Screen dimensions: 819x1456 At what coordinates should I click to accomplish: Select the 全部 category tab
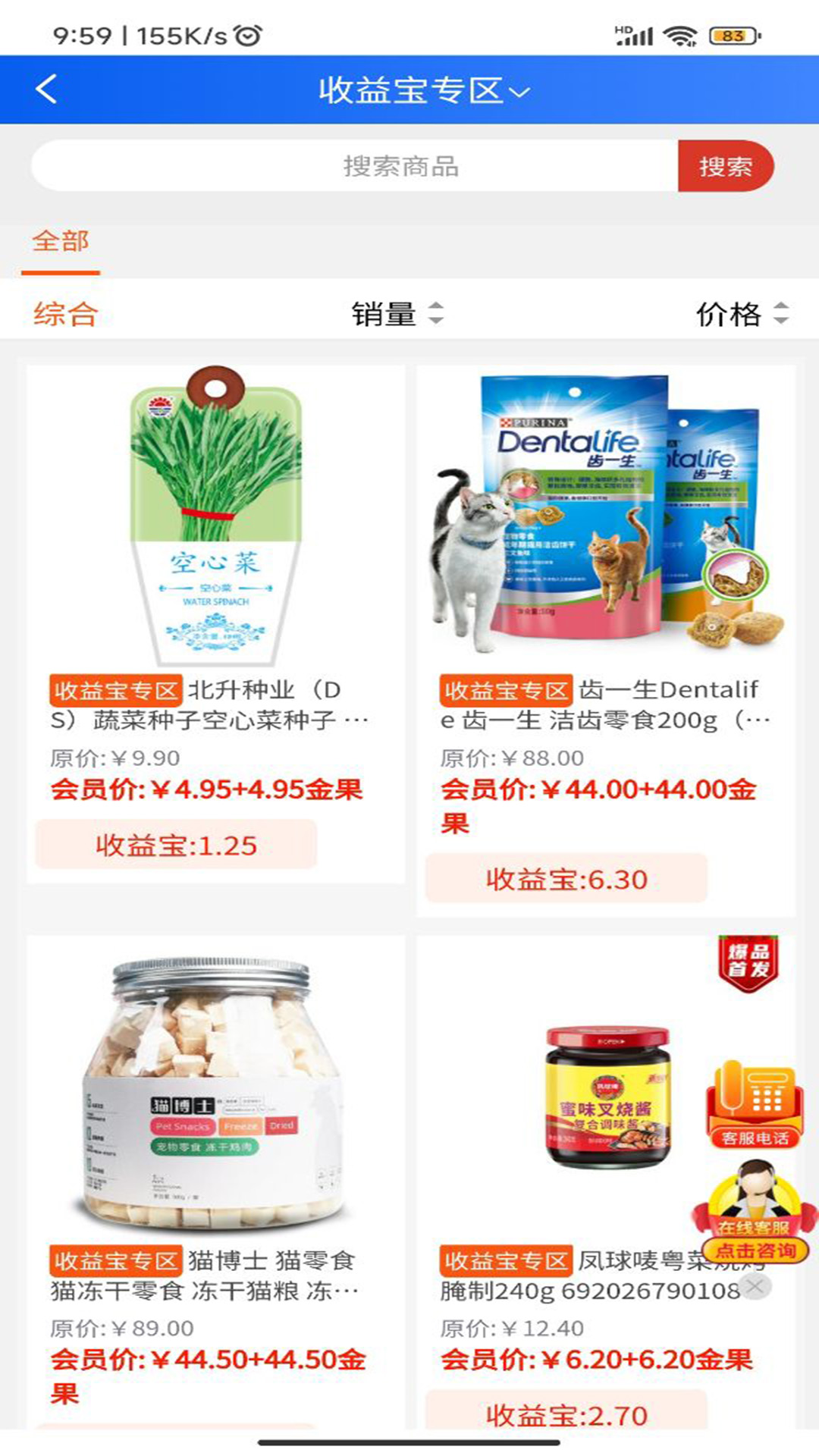[61, 242]
